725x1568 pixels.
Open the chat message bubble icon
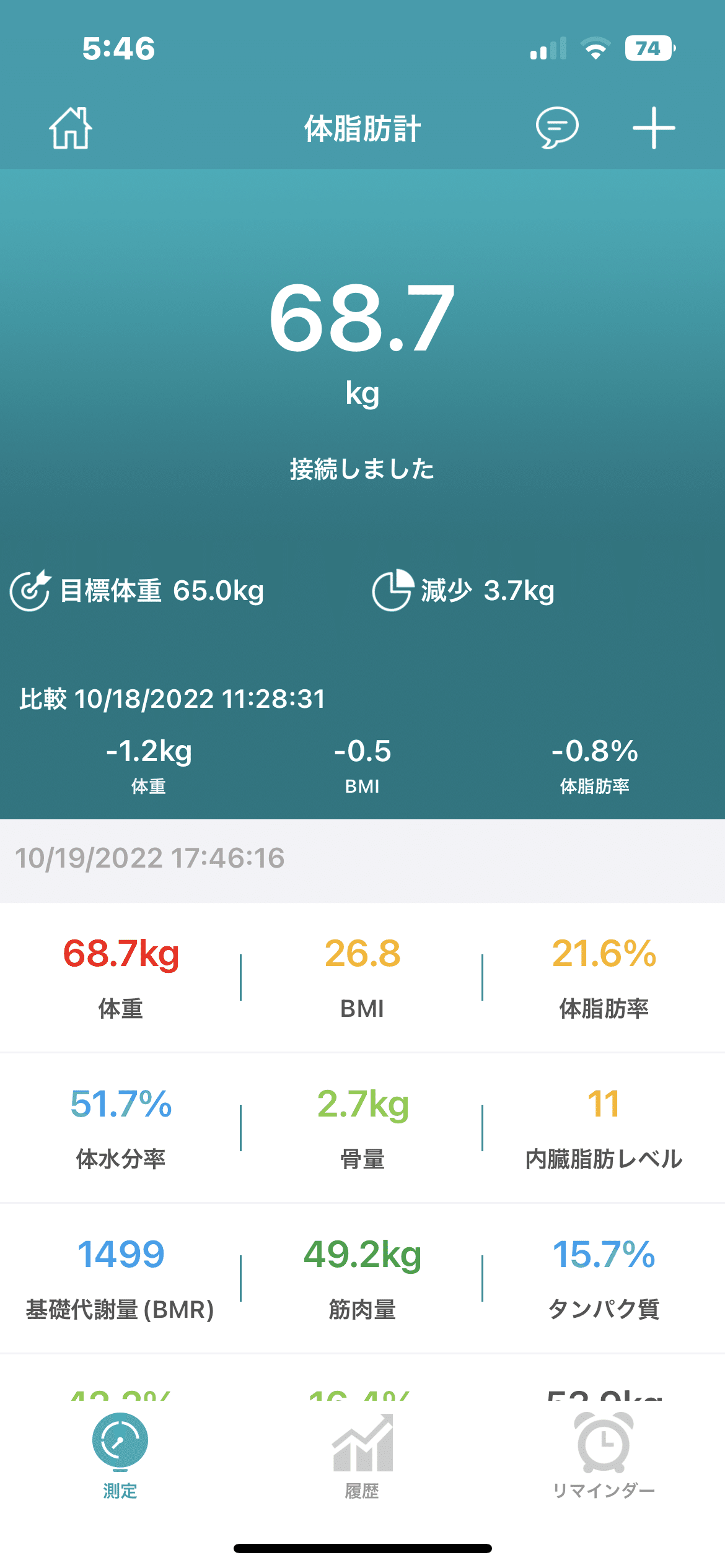[556, 128]
